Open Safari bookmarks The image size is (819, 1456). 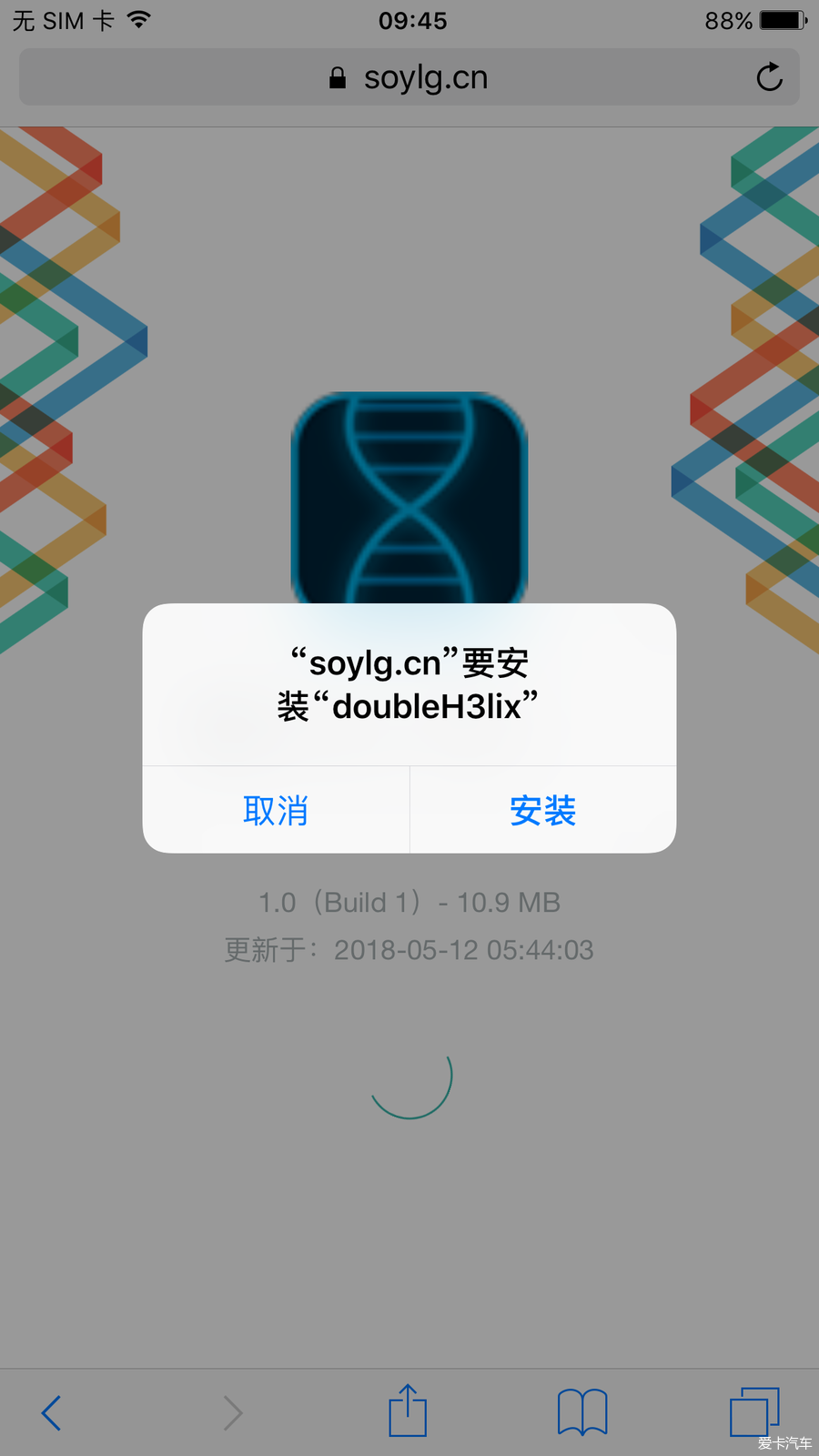(x=582, y=1412)
